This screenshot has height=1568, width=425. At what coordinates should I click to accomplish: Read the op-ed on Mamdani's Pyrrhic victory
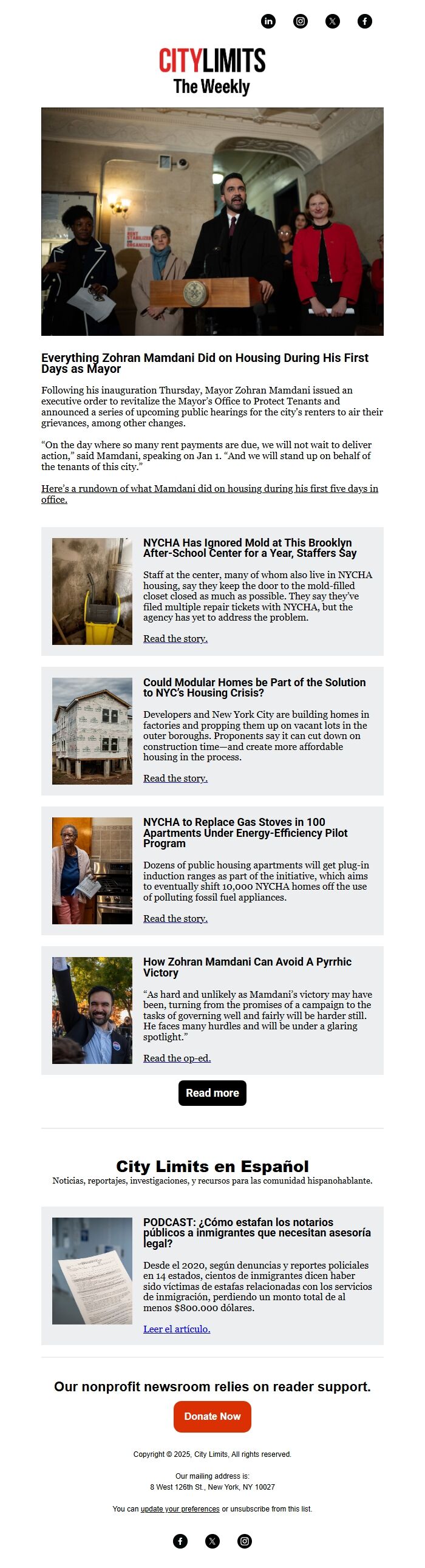click(177, 1058)
